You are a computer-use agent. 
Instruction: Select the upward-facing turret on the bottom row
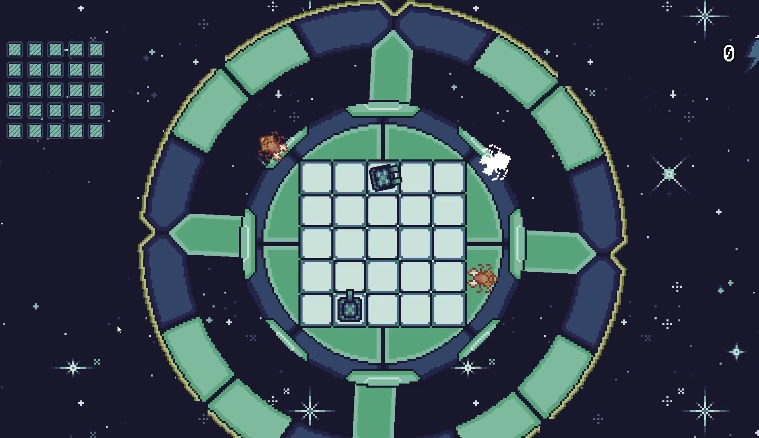350,307
